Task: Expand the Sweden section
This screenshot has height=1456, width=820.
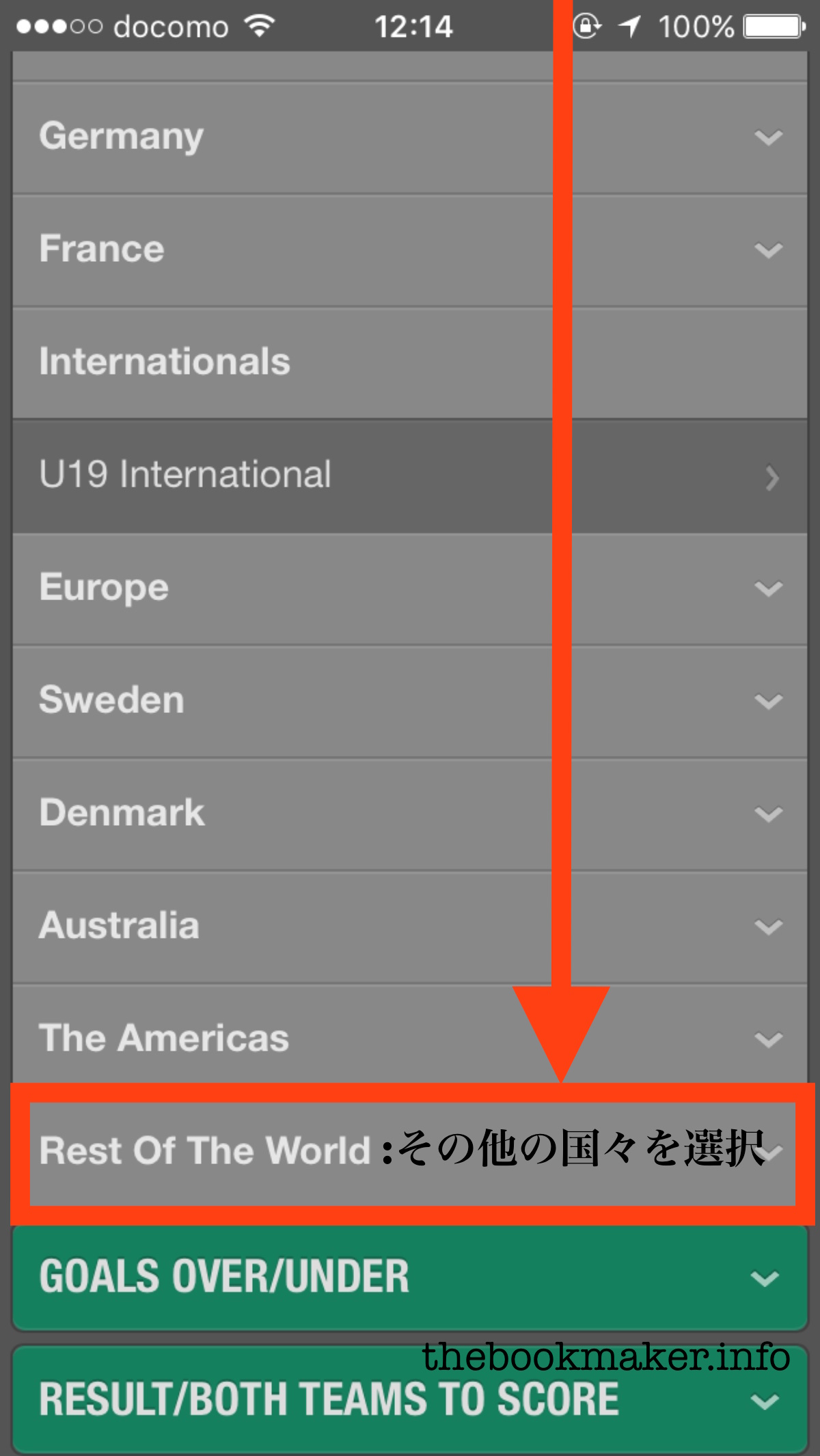Action: coord(410,701)
